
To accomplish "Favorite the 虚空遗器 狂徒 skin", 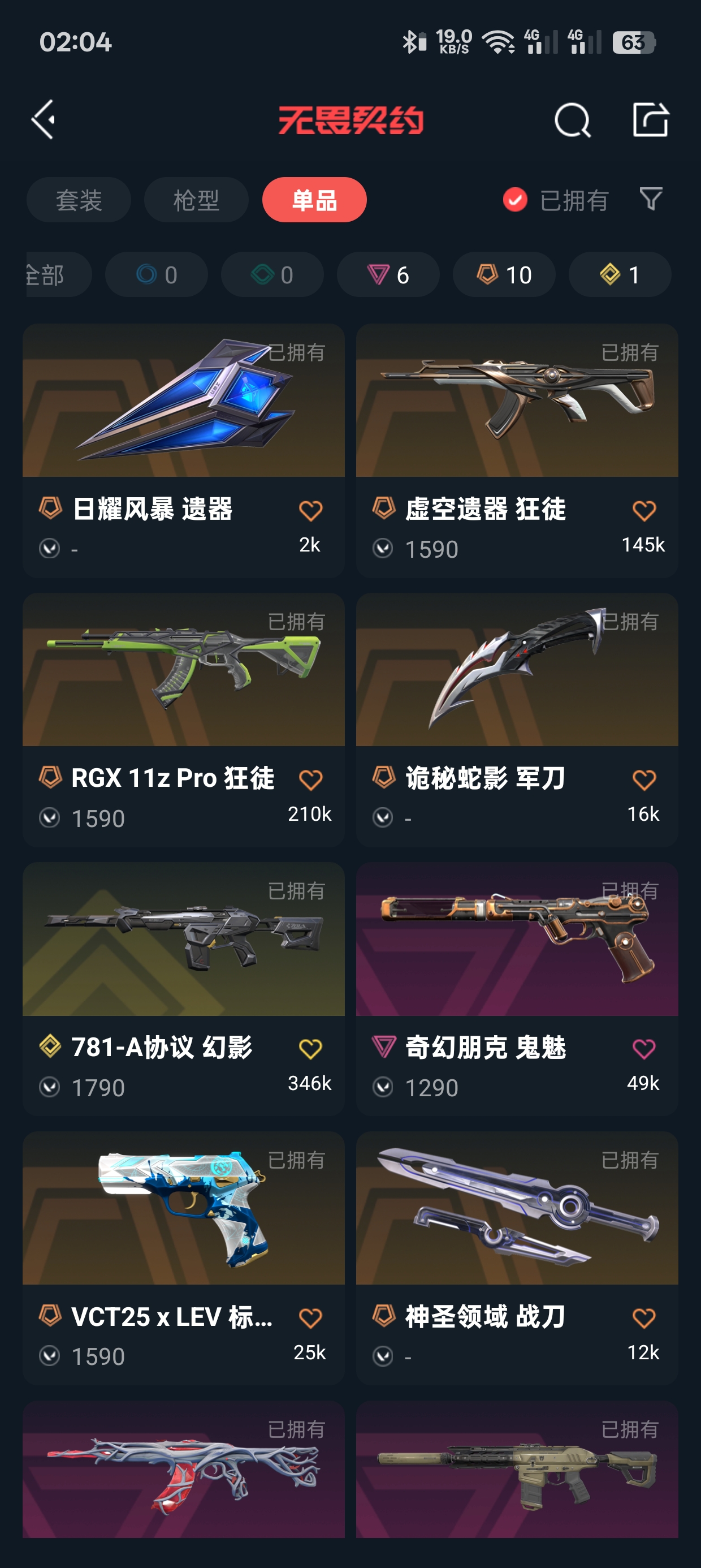I will pyautogui.click(x=644, y=511).
